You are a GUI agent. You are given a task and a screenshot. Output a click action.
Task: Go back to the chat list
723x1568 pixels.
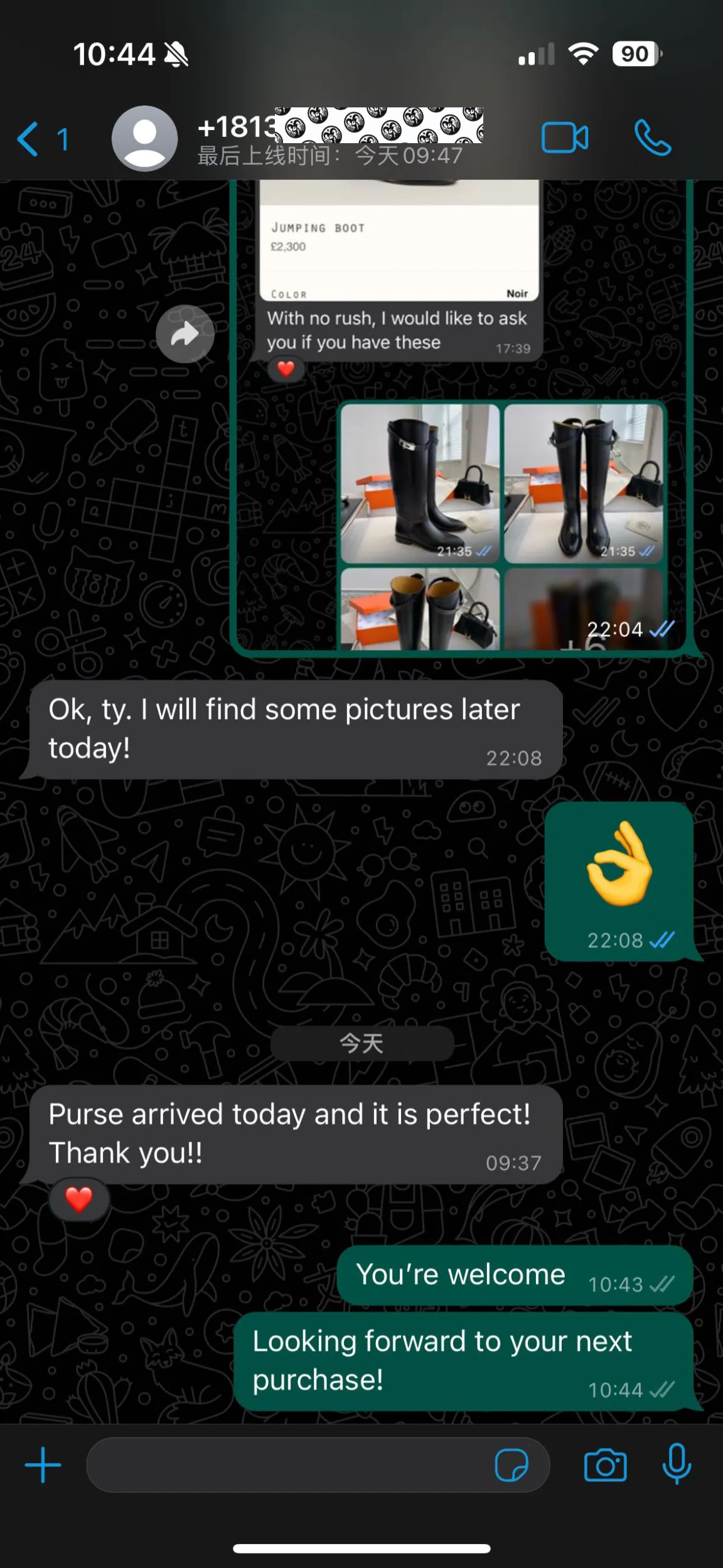pos(28,139)
